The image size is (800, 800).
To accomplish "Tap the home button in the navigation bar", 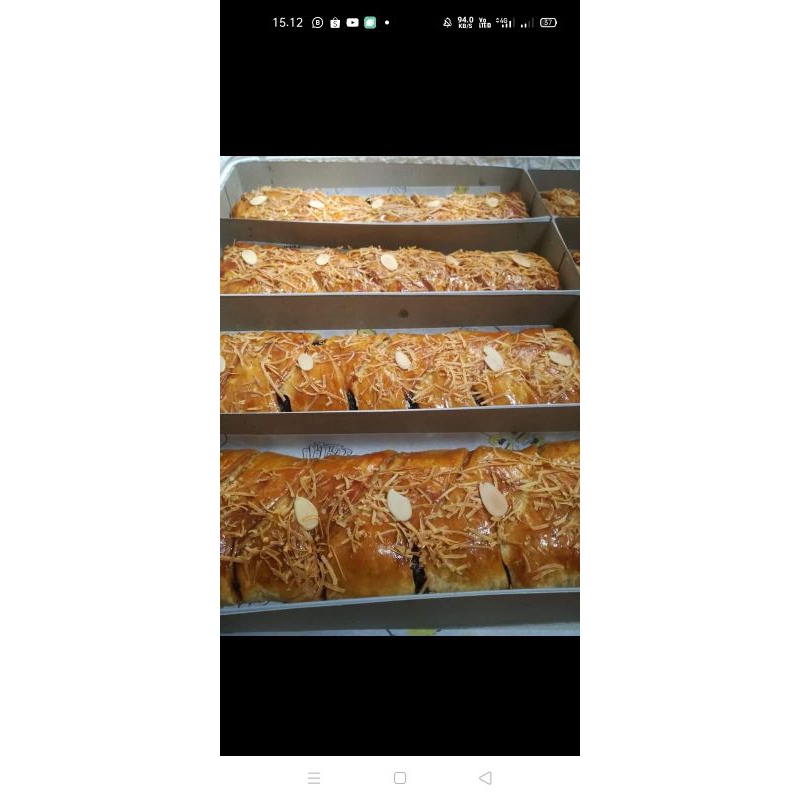I will coord(400,778).
